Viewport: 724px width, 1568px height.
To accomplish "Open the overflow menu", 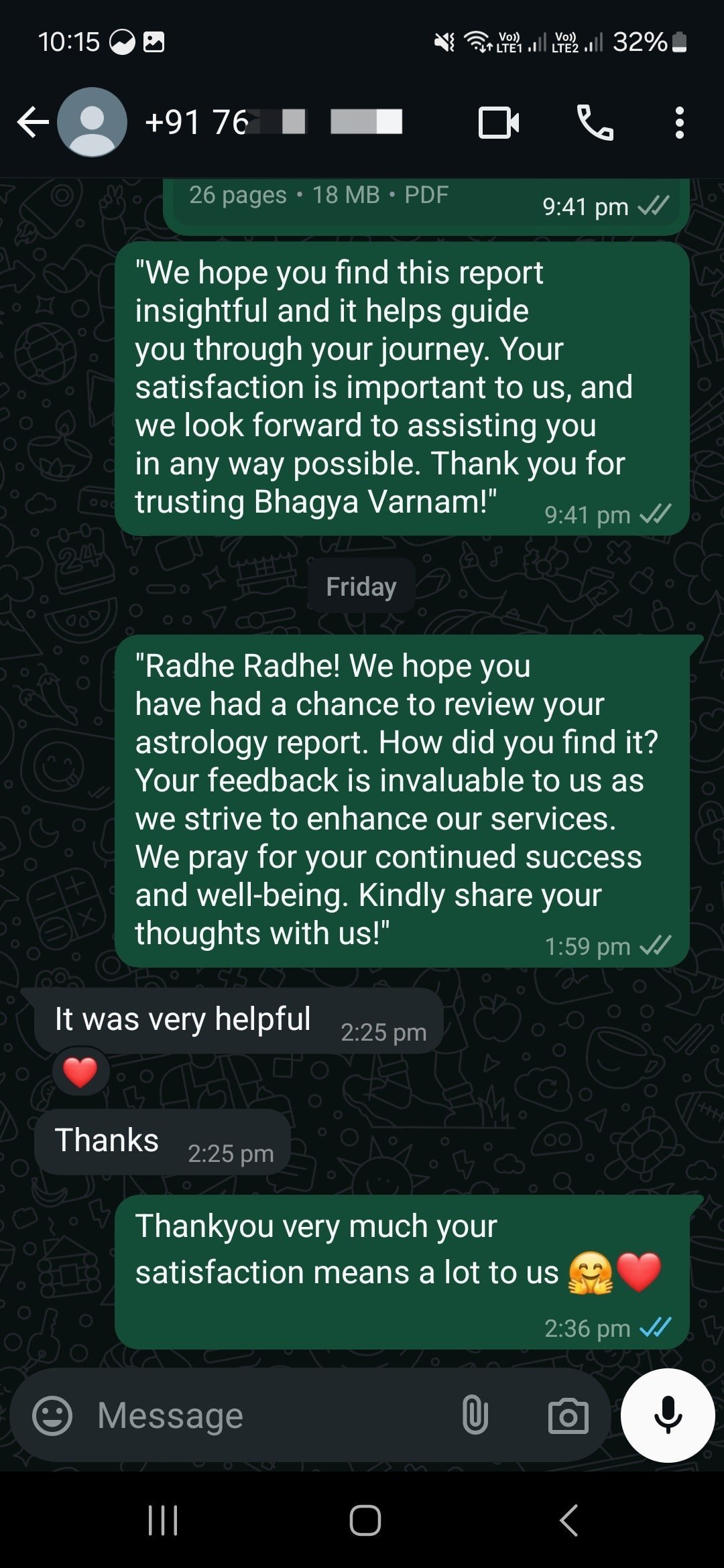I will [x=679, y=123].
